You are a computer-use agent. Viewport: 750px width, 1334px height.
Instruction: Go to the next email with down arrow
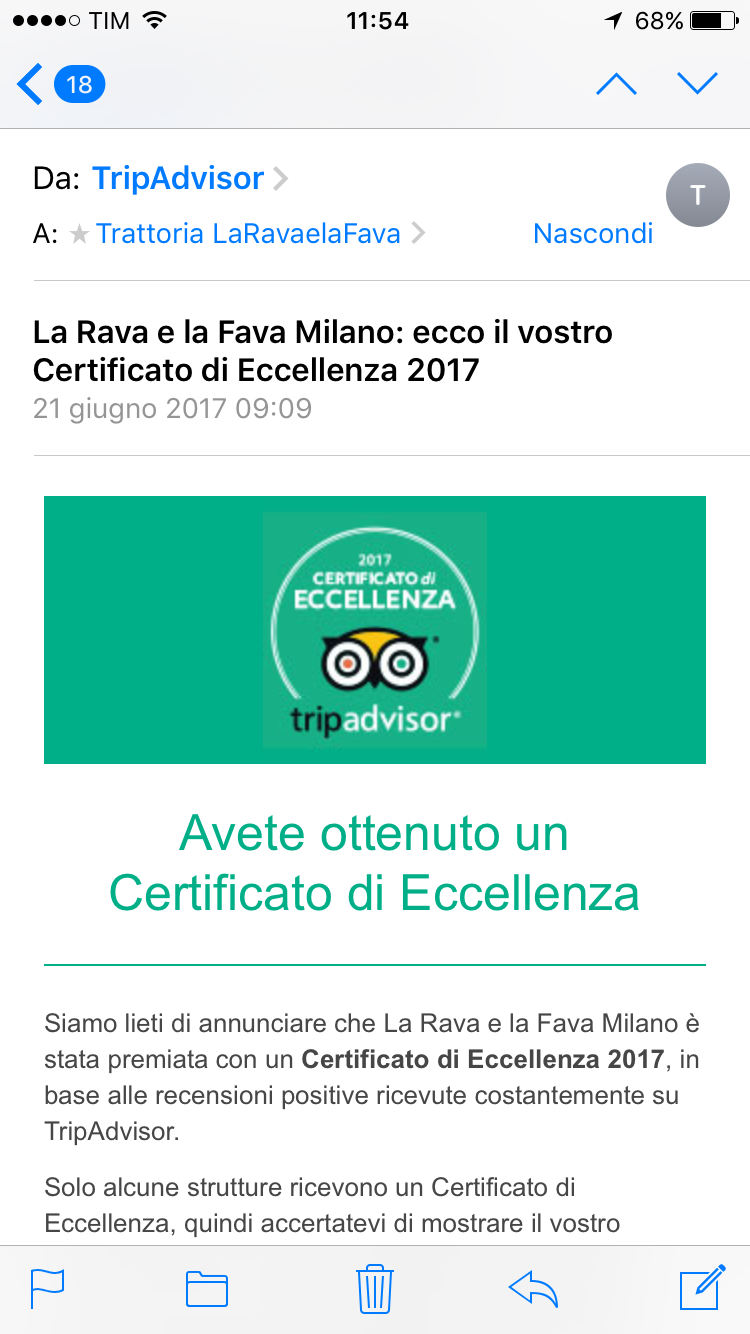[x=697, y=84]
